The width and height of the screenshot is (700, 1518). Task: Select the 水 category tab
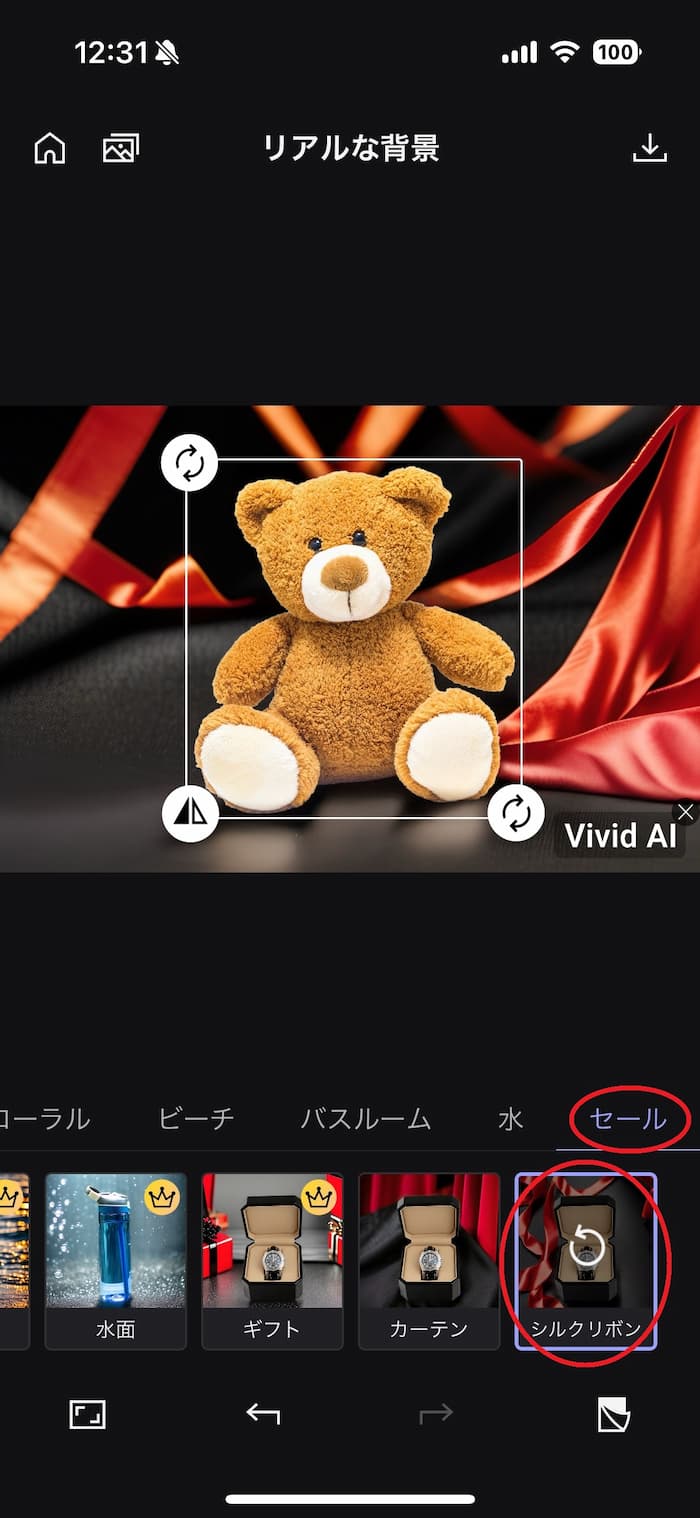click(511, 1118)
